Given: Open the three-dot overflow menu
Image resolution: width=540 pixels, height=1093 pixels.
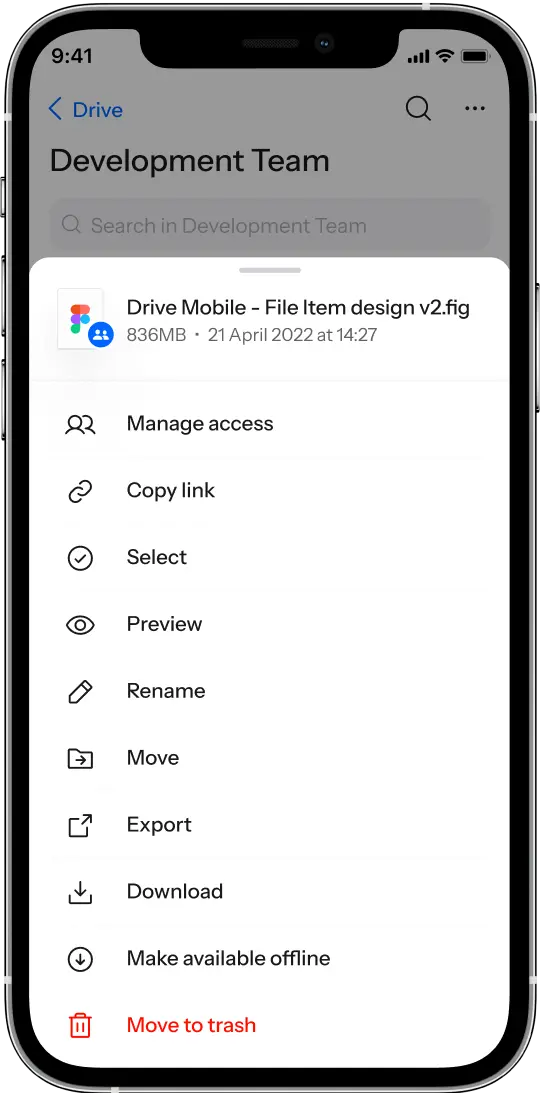Looking at the screenshot, I should coord(475,109).
